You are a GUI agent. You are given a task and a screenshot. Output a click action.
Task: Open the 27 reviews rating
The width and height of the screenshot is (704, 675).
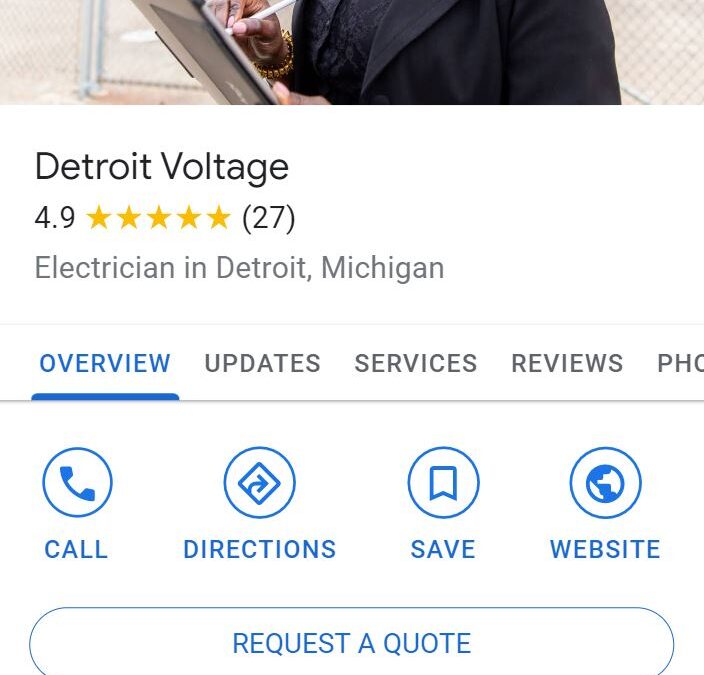click(x=268, y=218)
